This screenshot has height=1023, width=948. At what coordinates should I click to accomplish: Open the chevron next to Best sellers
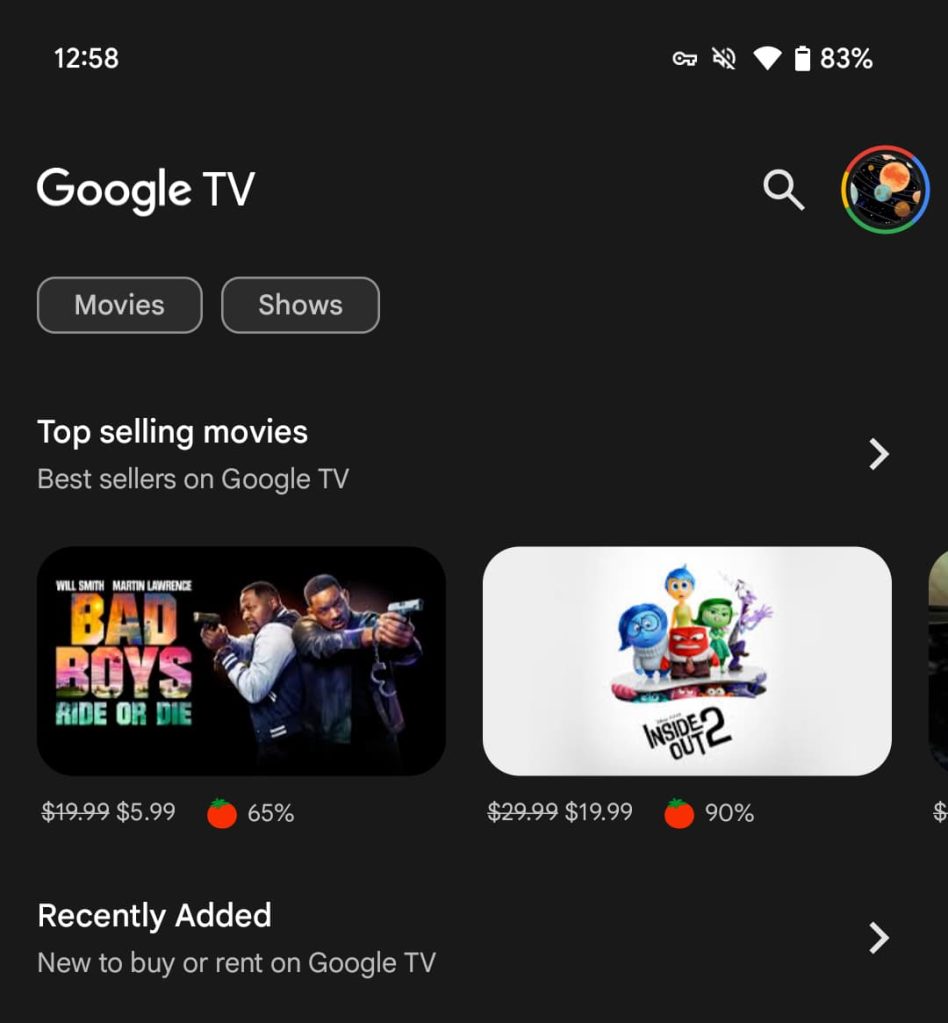pyautogui.click(x=878, y=453)
